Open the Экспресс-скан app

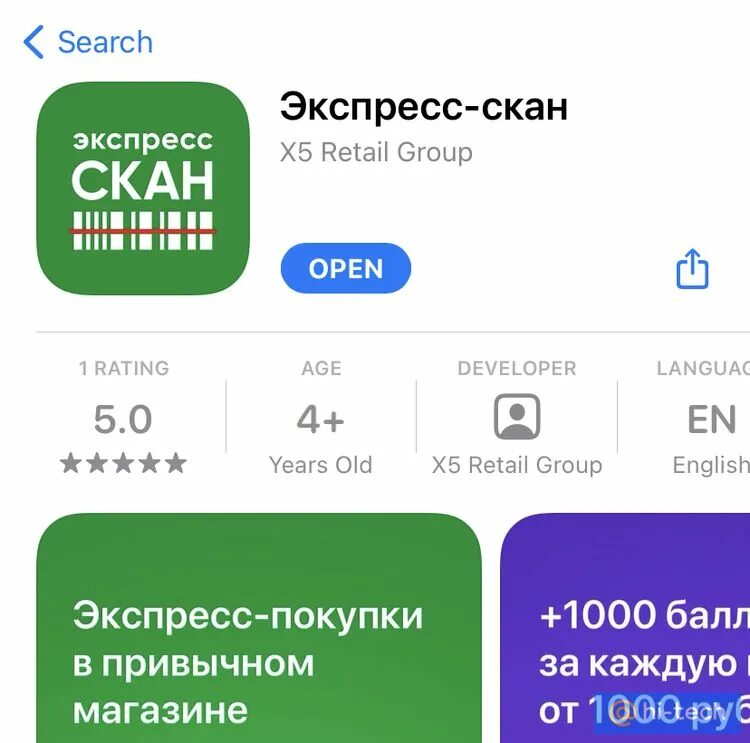click(x=345, y=269)
